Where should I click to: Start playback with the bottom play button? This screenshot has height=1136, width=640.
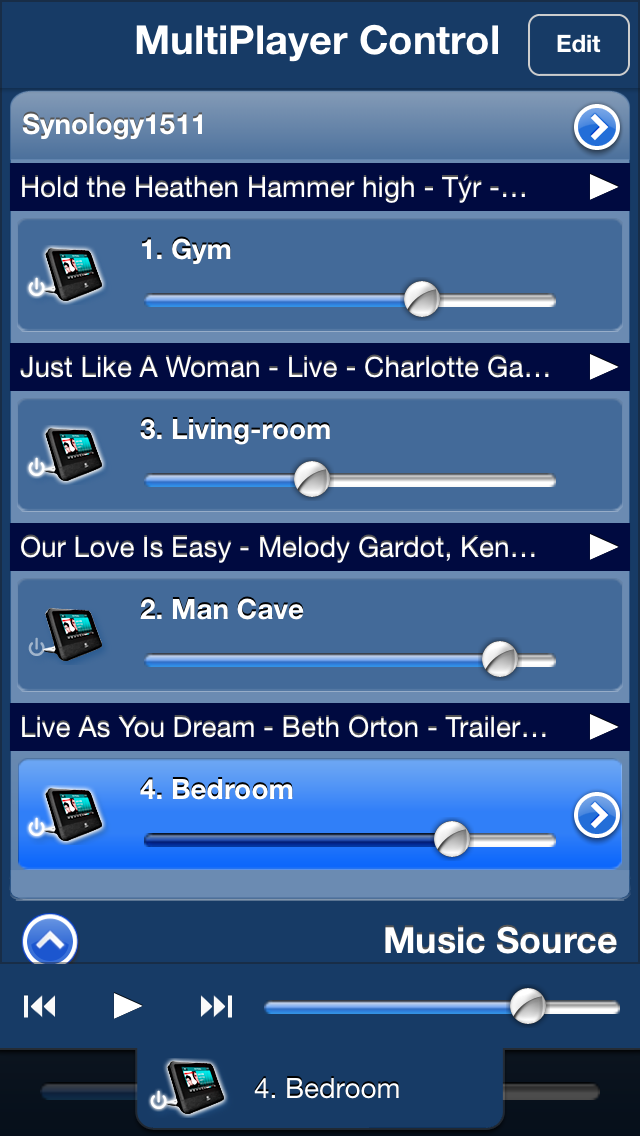pos(127,1006)
